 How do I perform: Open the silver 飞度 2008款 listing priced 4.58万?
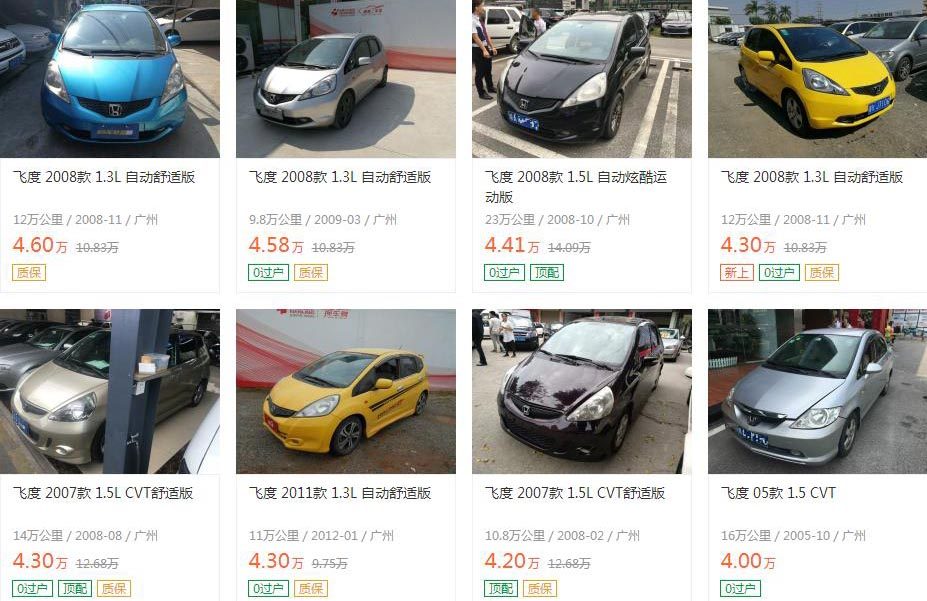pyautogui.click(x=340, y=177)
